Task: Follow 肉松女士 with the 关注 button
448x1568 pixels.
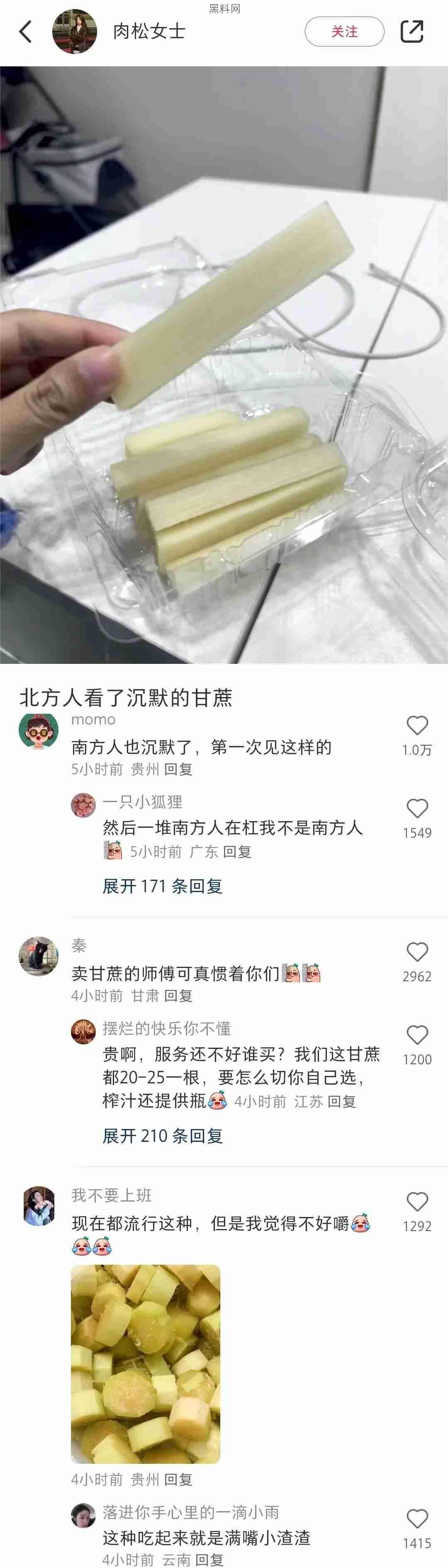Action: [x=344, y=32]
